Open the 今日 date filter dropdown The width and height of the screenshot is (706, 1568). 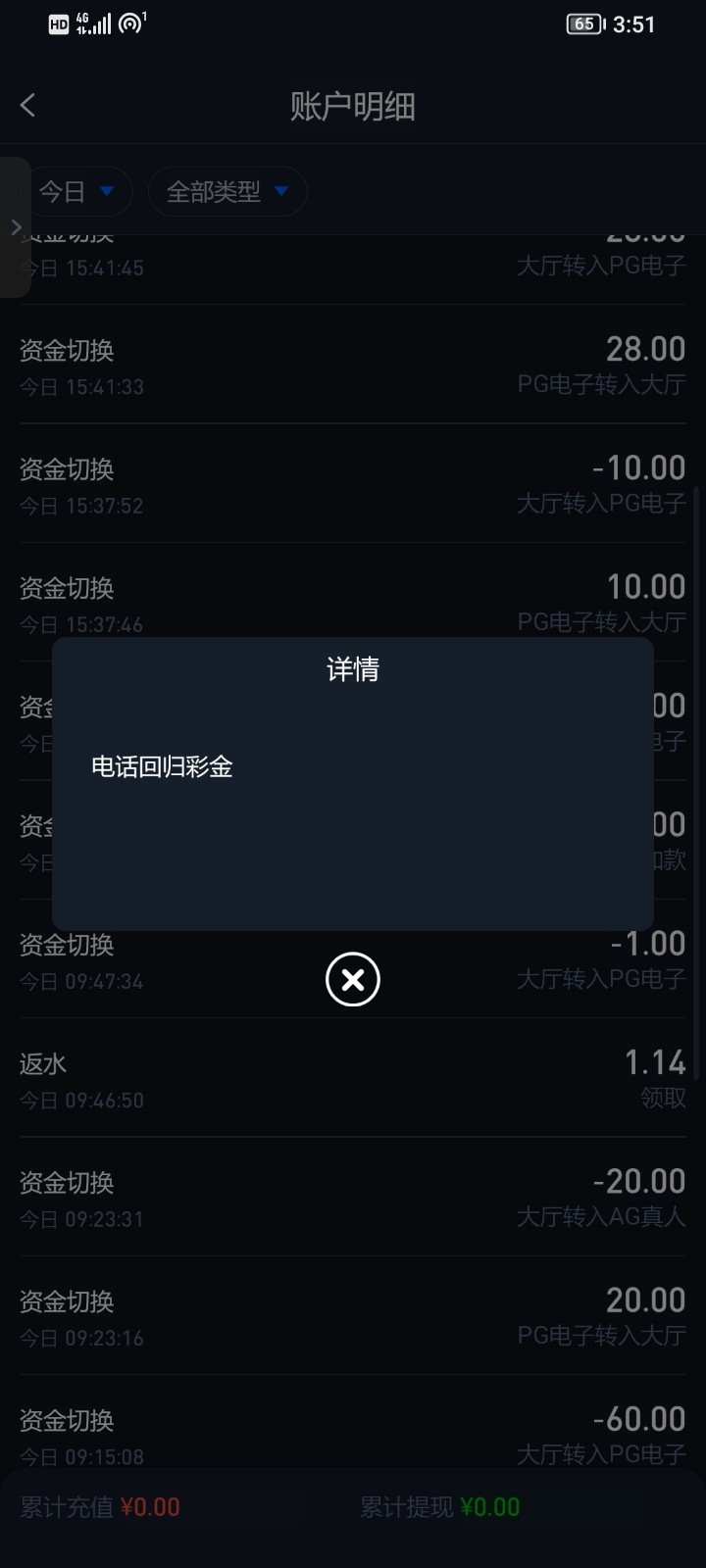coord(76,191)
